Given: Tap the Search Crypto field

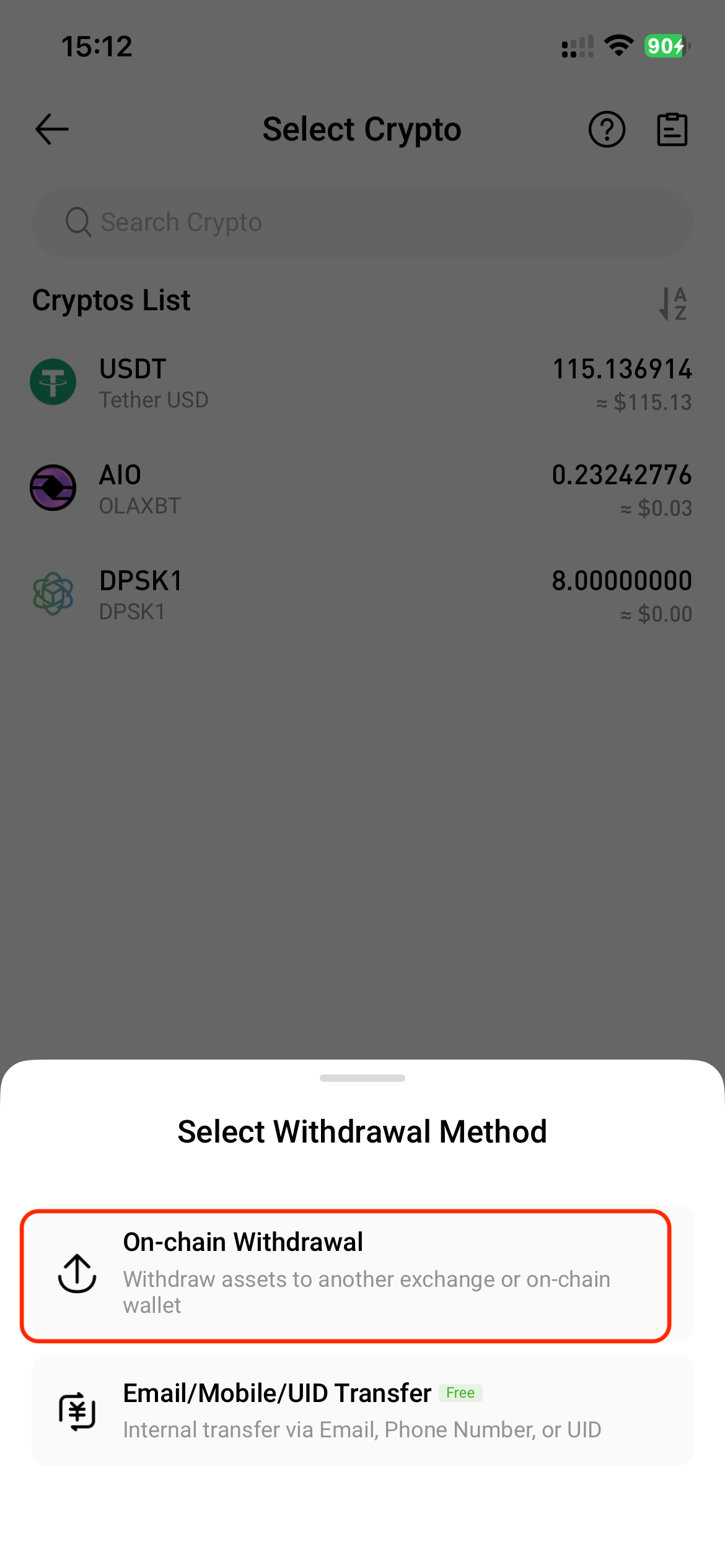Looking at the screenshot, I should click(362, 222).
